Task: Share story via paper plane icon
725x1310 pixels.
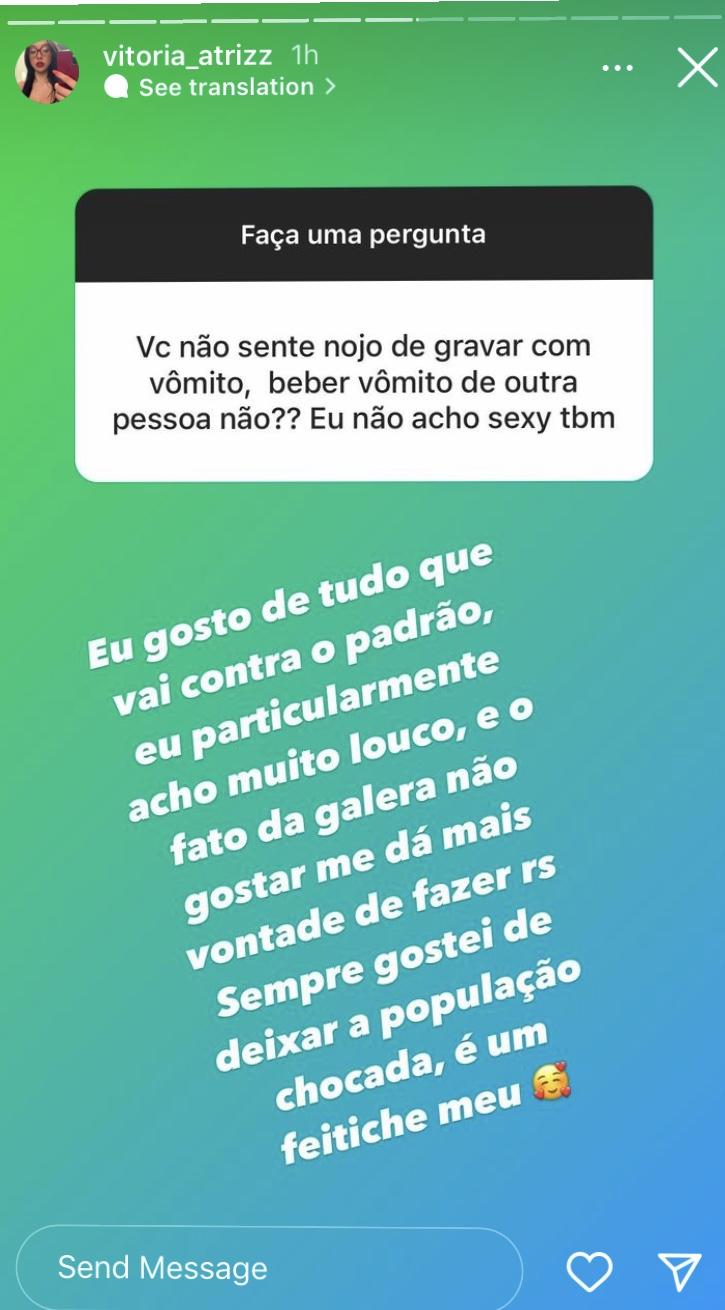Action: coord(680,1270)
